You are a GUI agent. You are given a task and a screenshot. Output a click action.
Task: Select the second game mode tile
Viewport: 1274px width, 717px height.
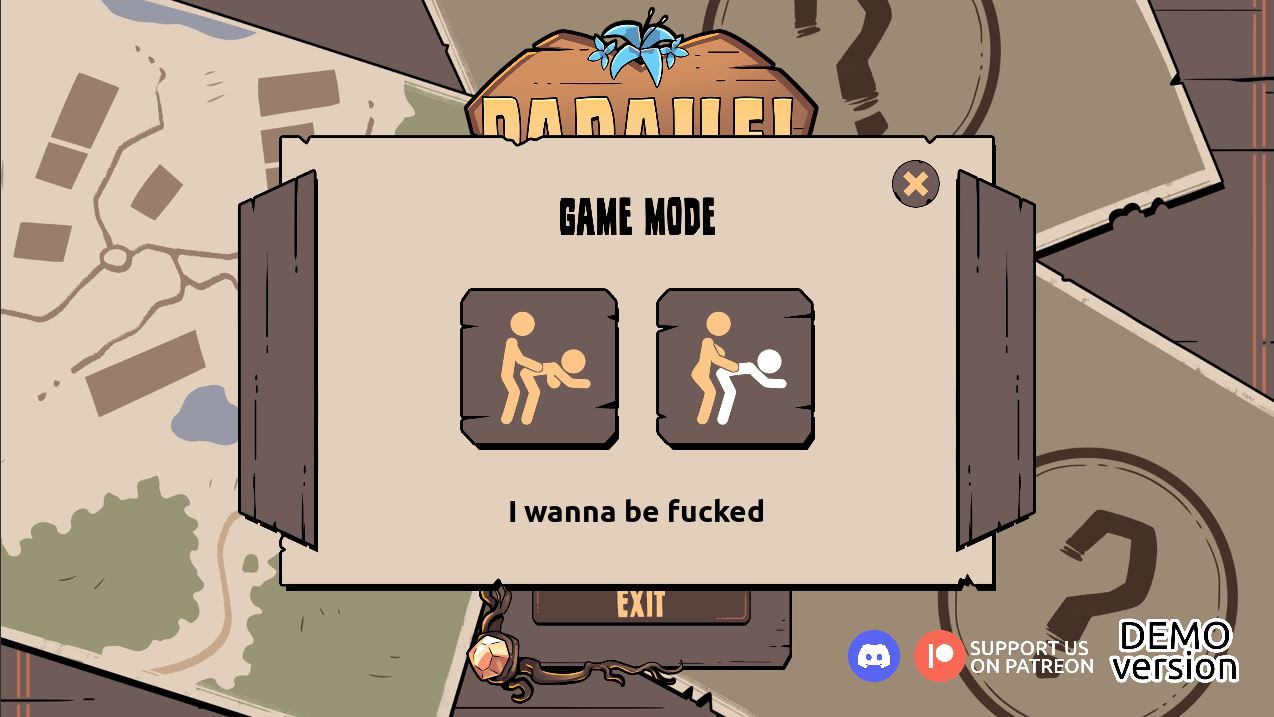735,368
